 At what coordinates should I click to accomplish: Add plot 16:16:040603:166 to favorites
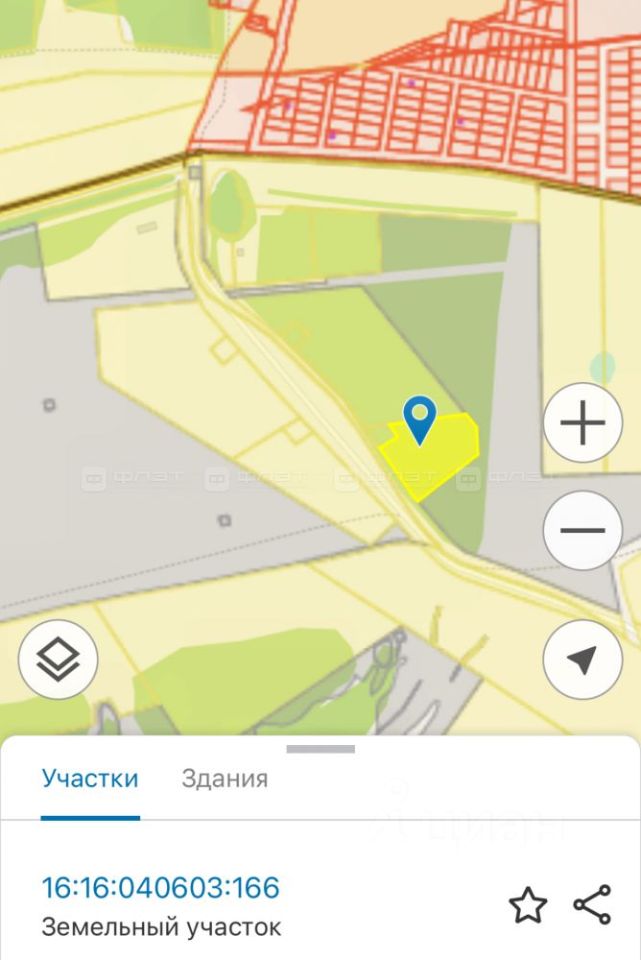528,905
